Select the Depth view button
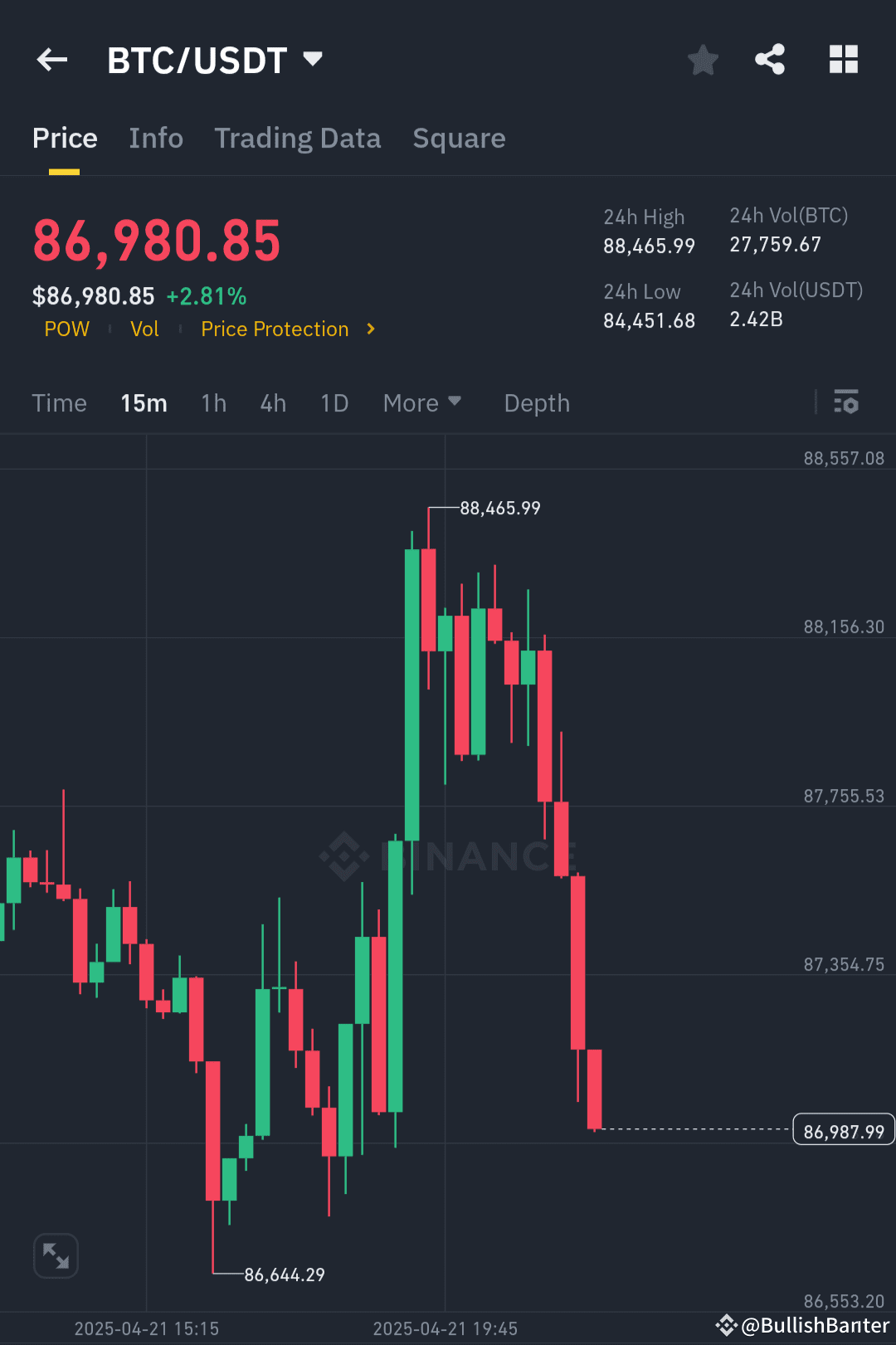896x1345 pixels. (536, 402)
